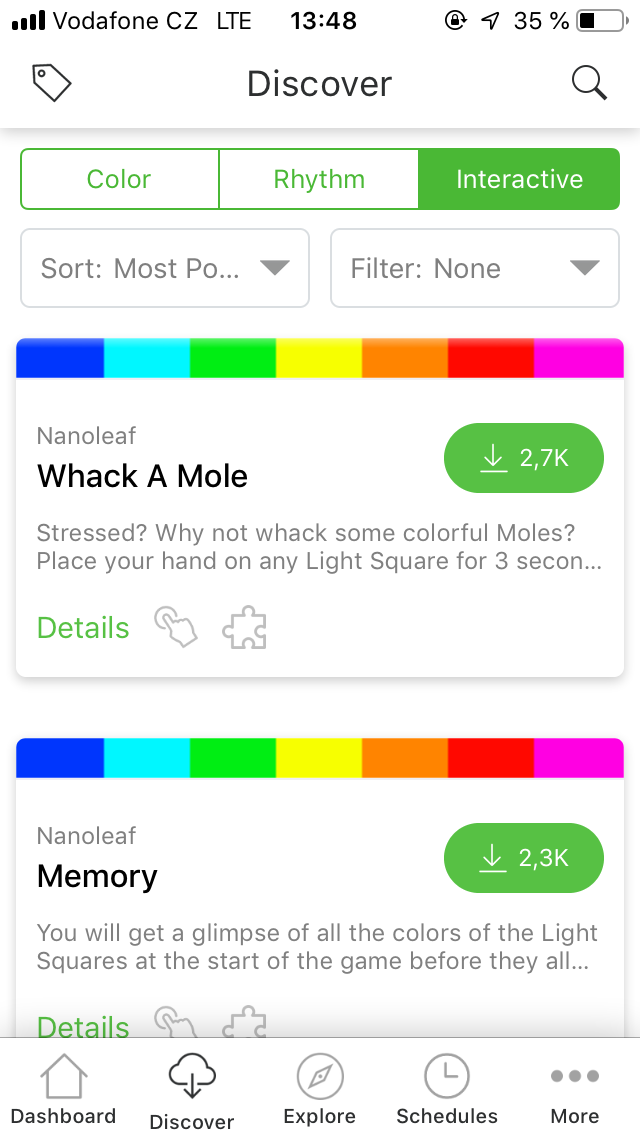This screenshot has width=640, height=1136.
Task: Switch to the Color tab
Action: (x=119, y=180)
